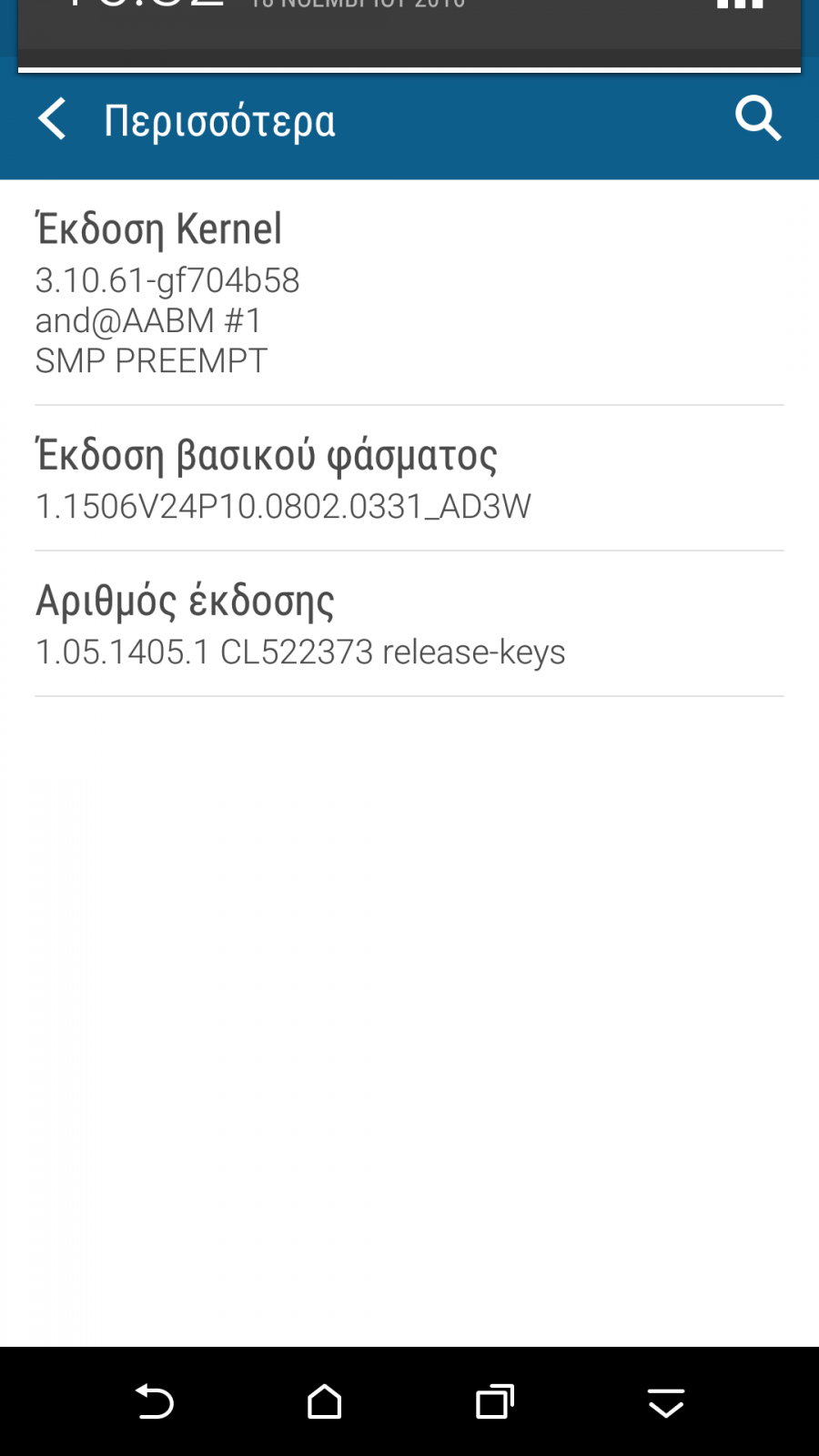Viewport: 819px width, 1456px height.
Task: Open recent apps from navigation bar
Action: [495, 1402]
